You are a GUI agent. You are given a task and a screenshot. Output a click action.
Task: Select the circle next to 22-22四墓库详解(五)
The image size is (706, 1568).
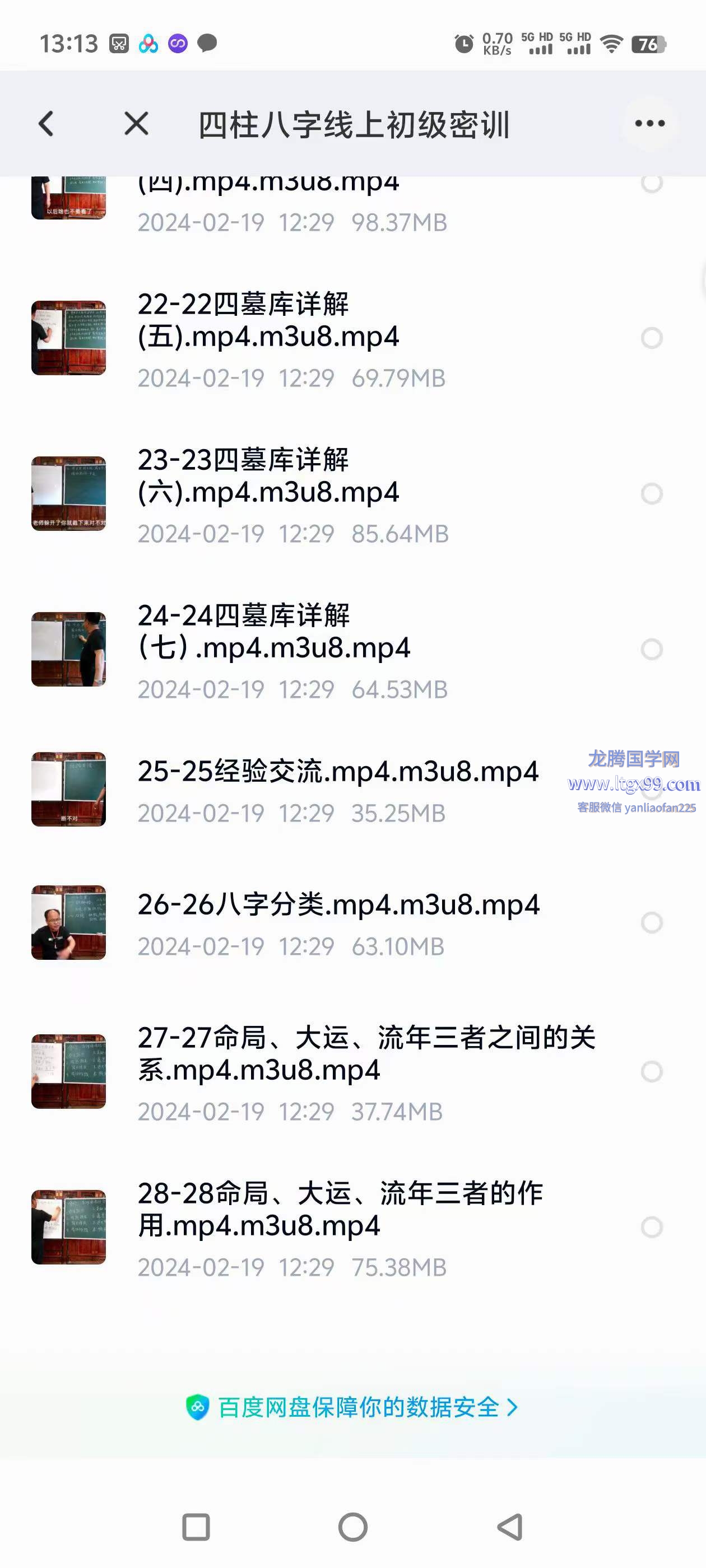pyautogui.click(x=651, y=338)
